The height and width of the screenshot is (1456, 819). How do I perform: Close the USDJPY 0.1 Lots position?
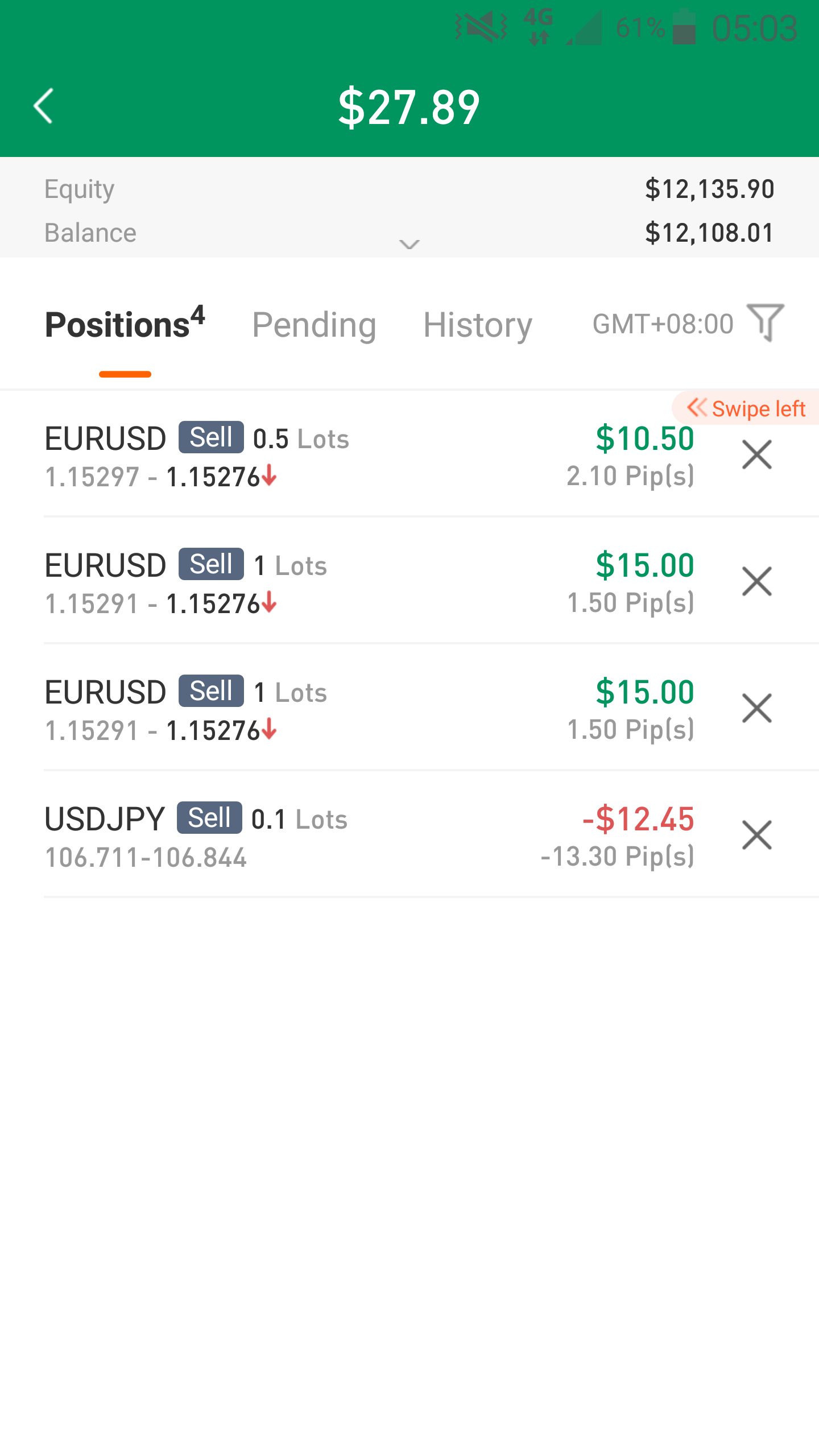click(x=757, y=835)
